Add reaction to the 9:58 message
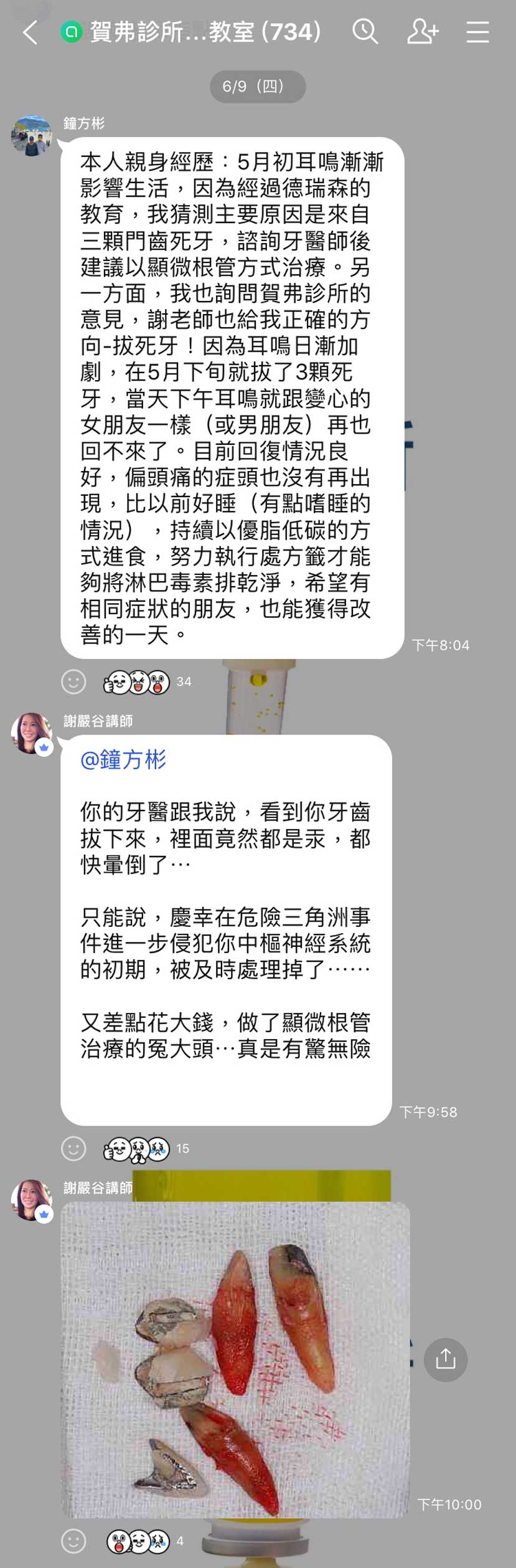This screenshot has width=516, height=1568. tap(73, 1148)
